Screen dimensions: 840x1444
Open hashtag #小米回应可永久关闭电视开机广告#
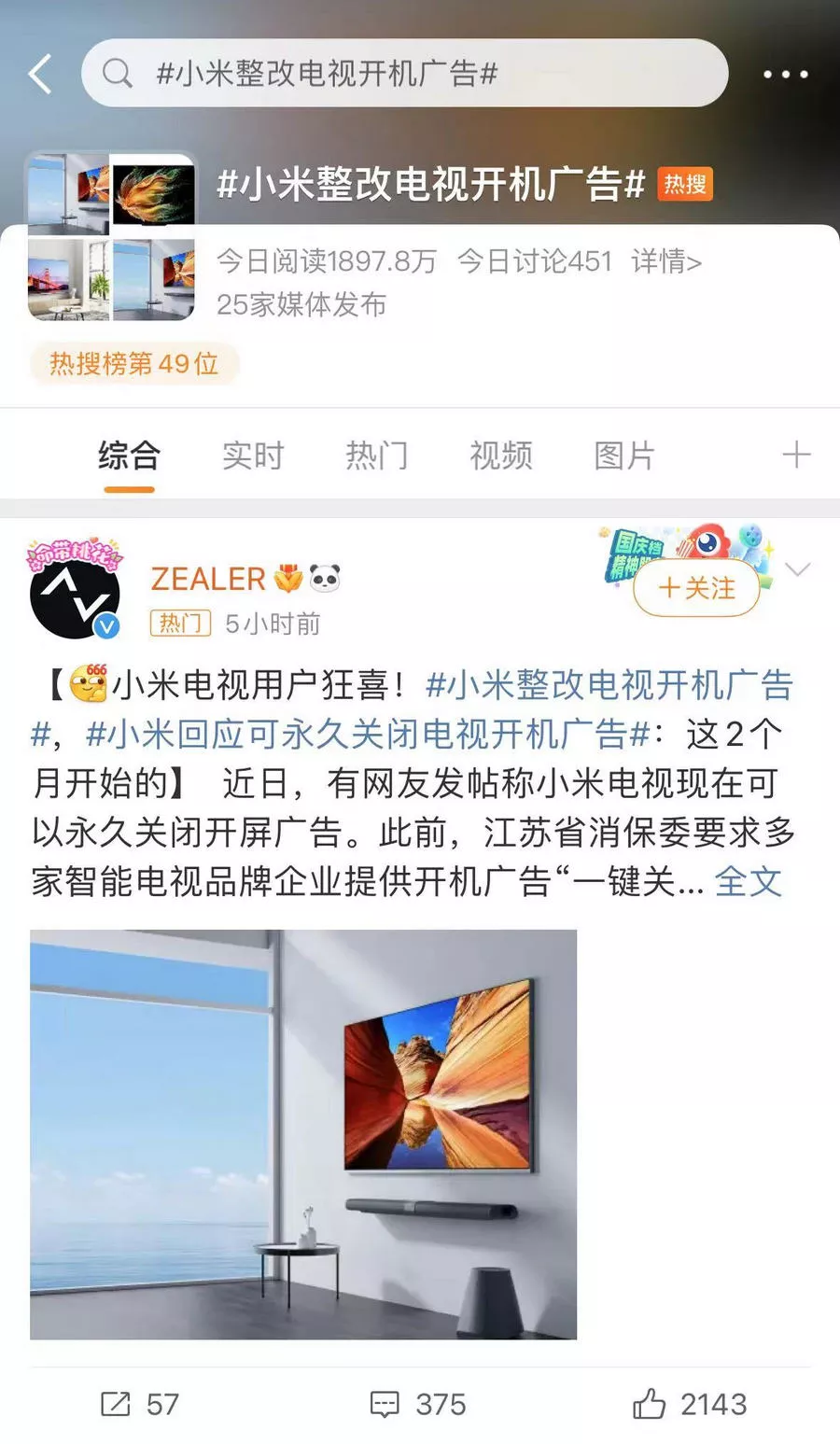pyautogui.click(x=368, y=735)
